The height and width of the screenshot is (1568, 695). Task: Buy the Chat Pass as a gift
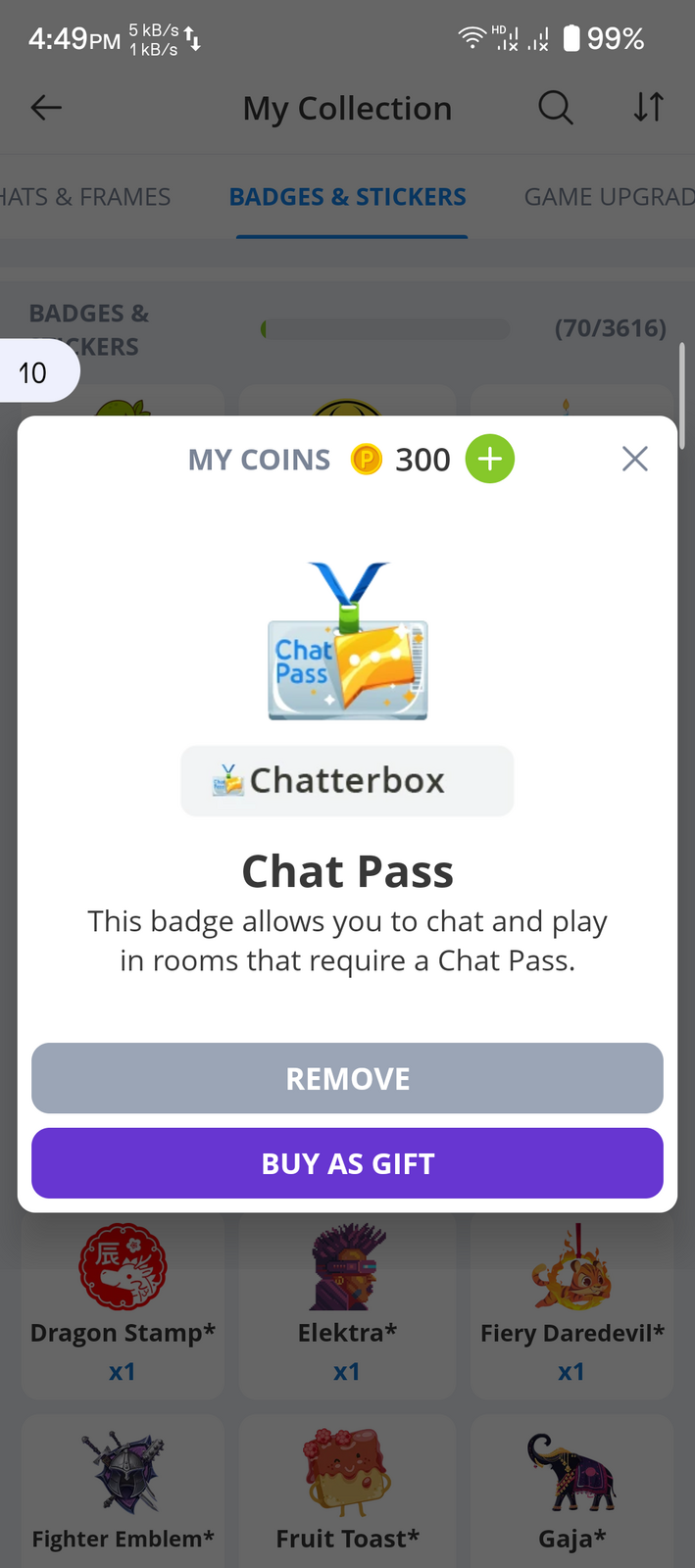coord(347,1163)
